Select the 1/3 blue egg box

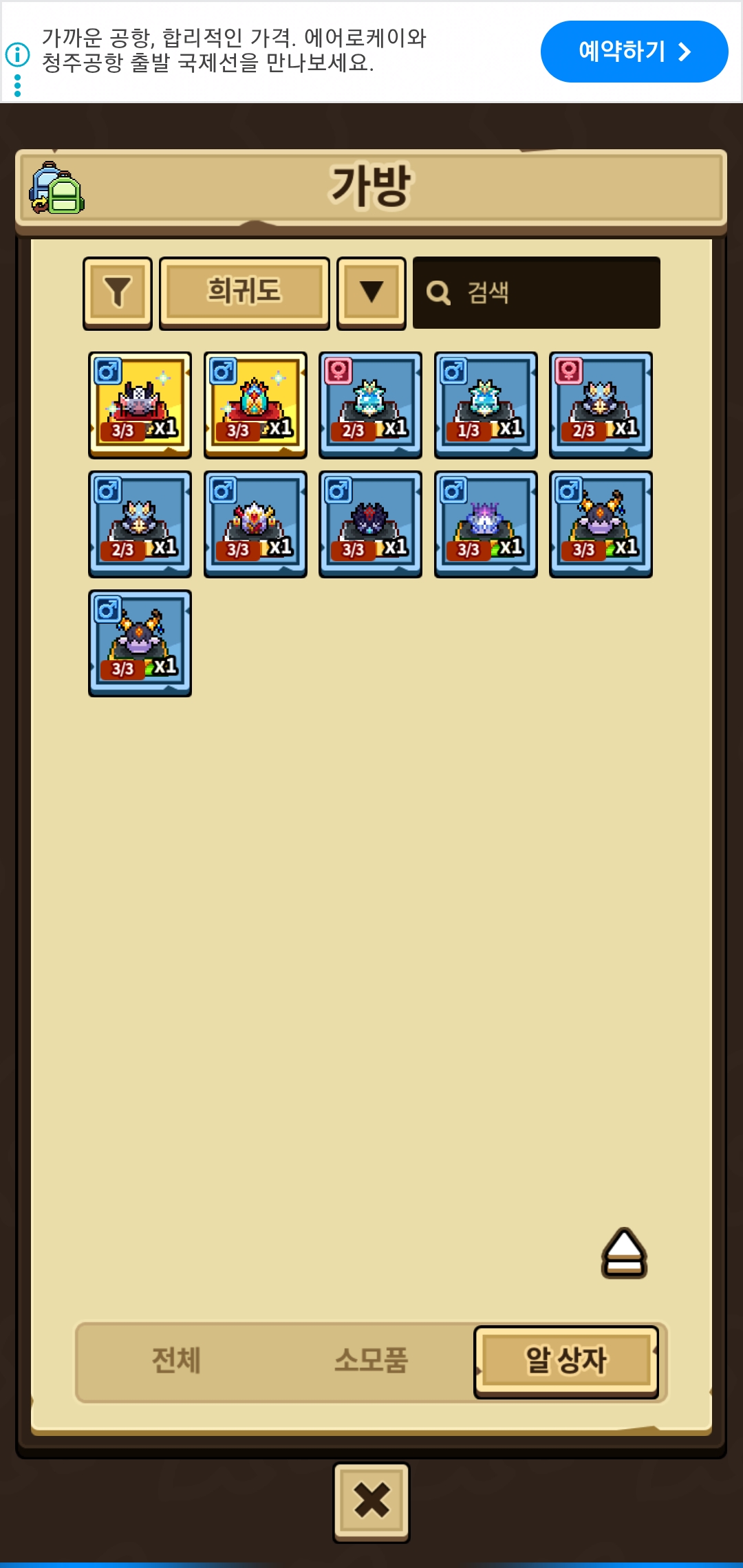486,404
